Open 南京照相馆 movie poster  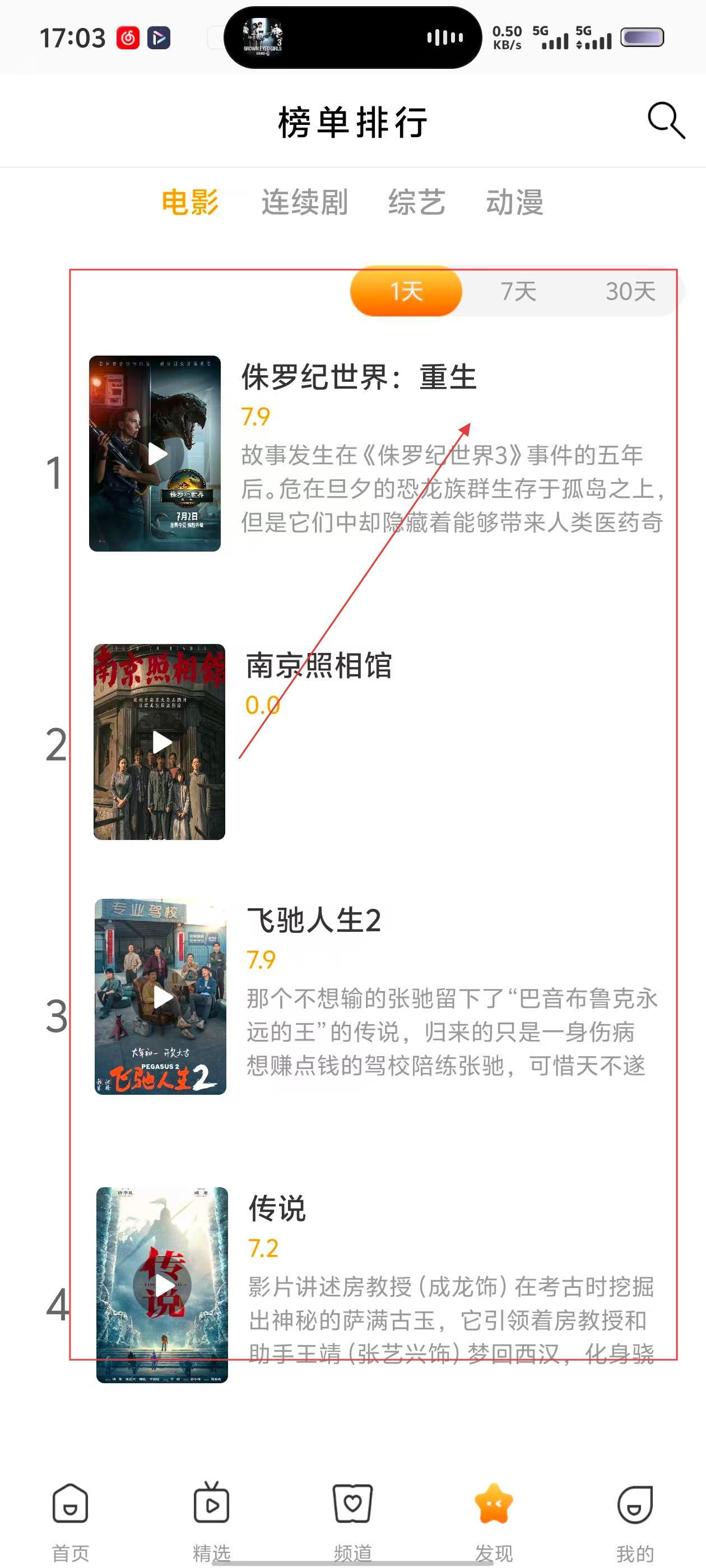160,742
